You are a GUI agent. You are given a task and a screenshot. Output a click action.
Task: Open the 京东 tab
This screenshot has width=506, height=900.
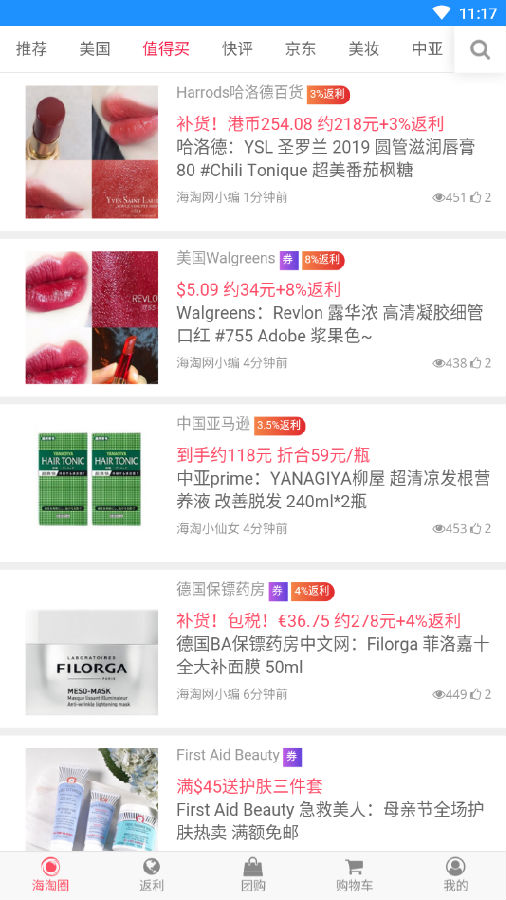tap(300, 49)
